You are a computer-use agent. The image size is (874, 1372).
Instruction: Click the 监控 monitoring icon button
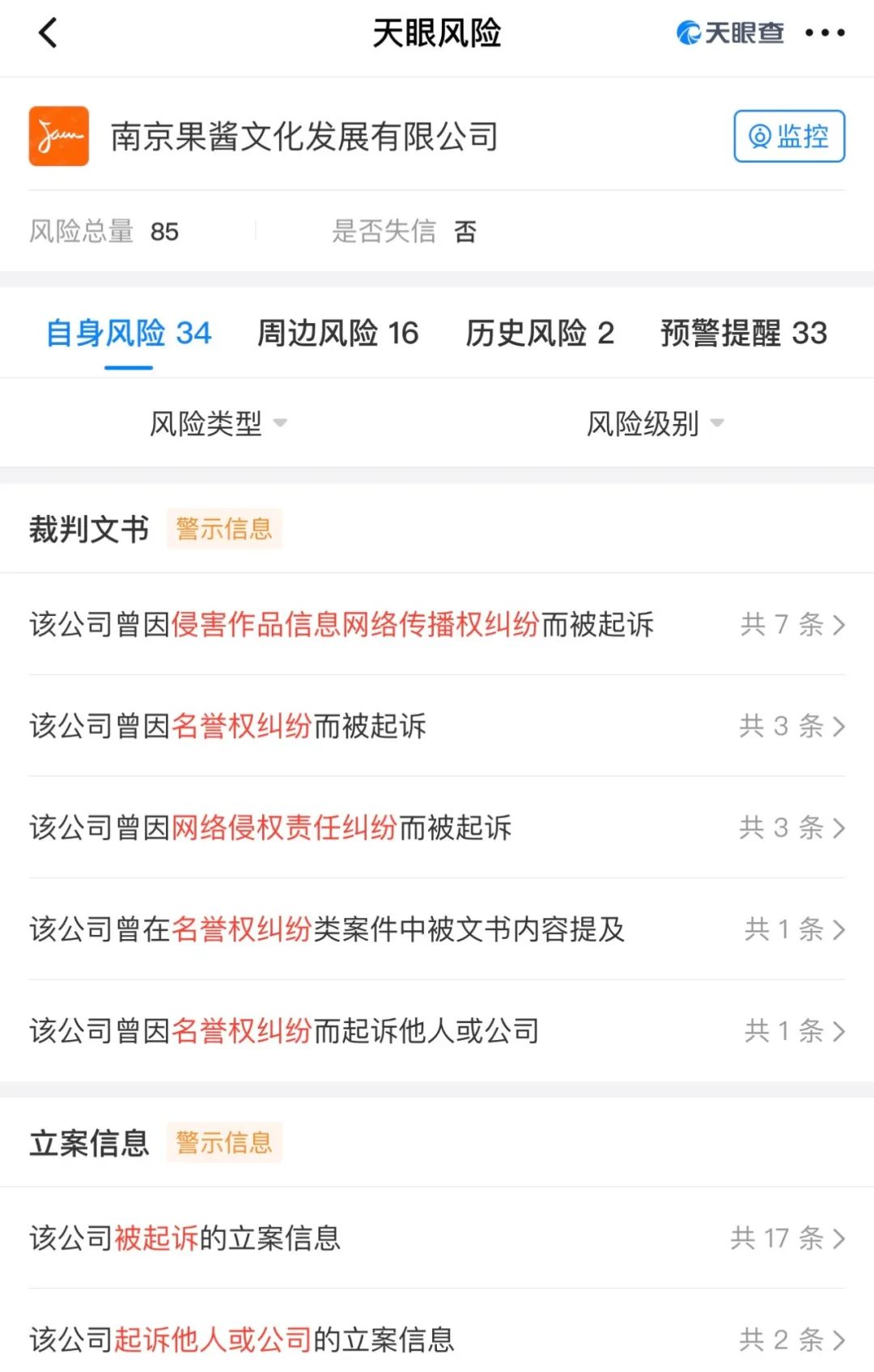pyautogui.click(x=789, y=138)
